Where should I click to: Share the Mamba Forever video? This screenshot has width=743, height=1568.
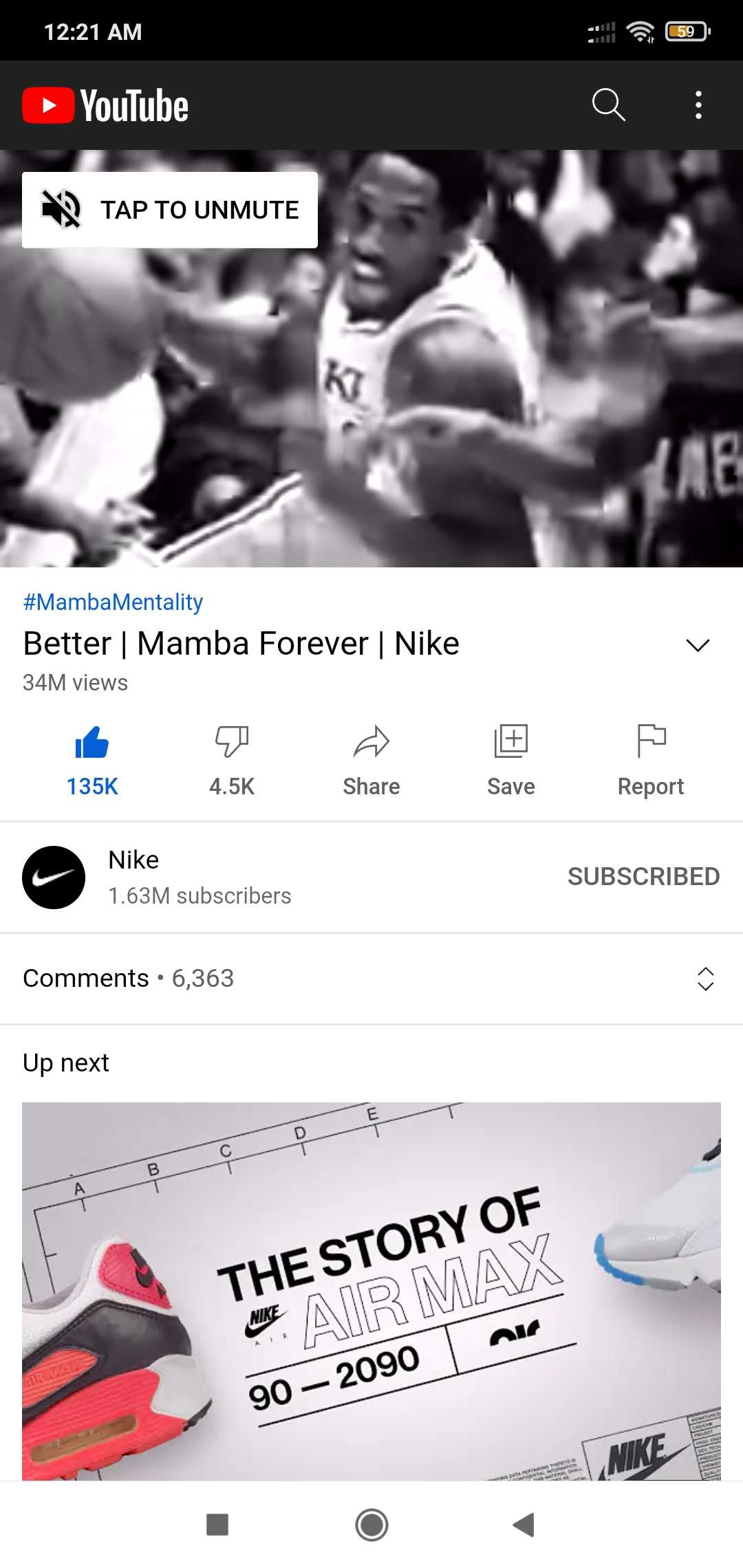pyautogui.click(x=371, y=760)
